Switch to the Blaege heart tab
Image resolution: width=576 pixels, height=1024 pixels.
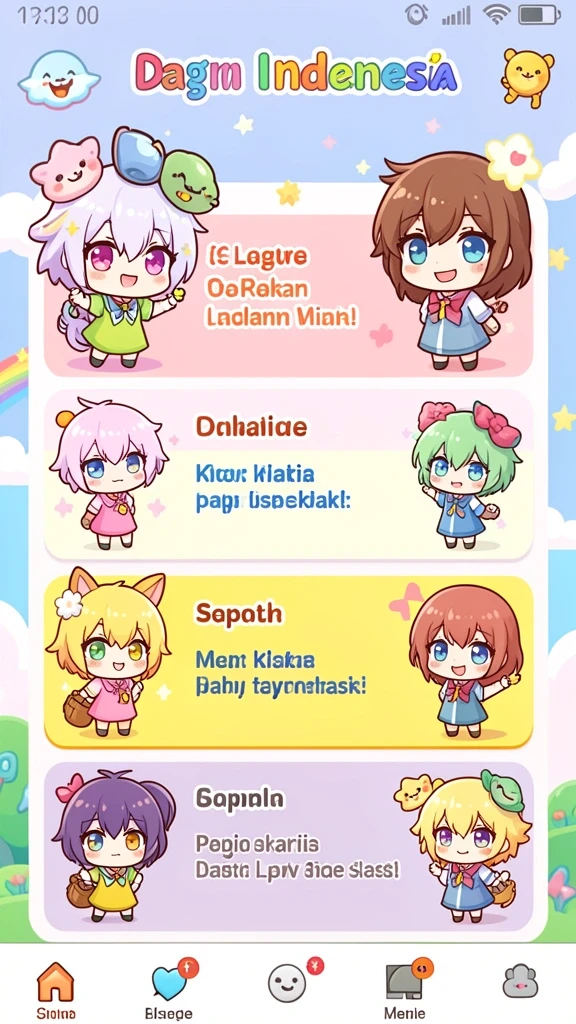[170, 989]
